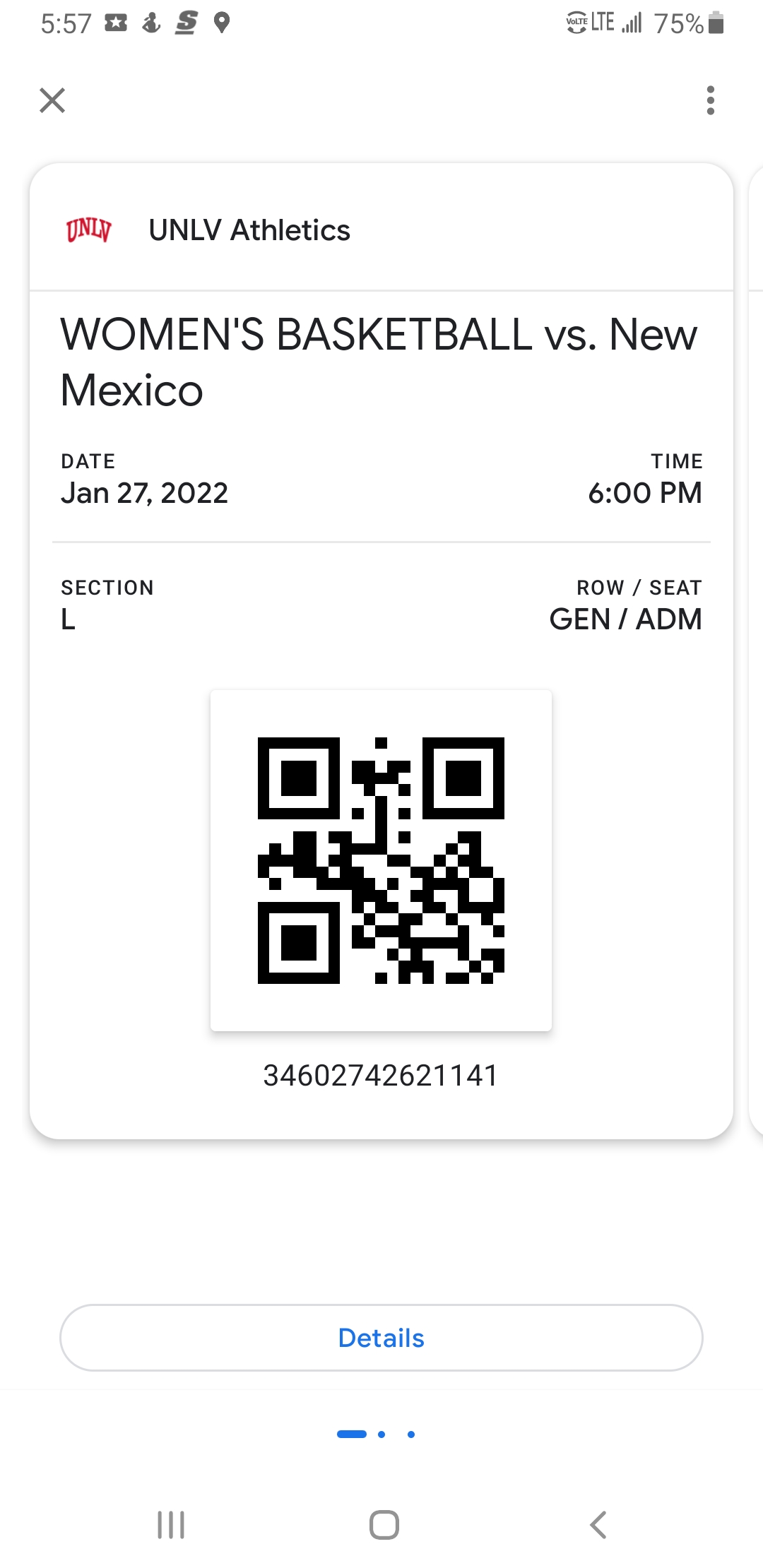Open the ticket Details button
The image size is (763, 1568).
(381, 1338)
